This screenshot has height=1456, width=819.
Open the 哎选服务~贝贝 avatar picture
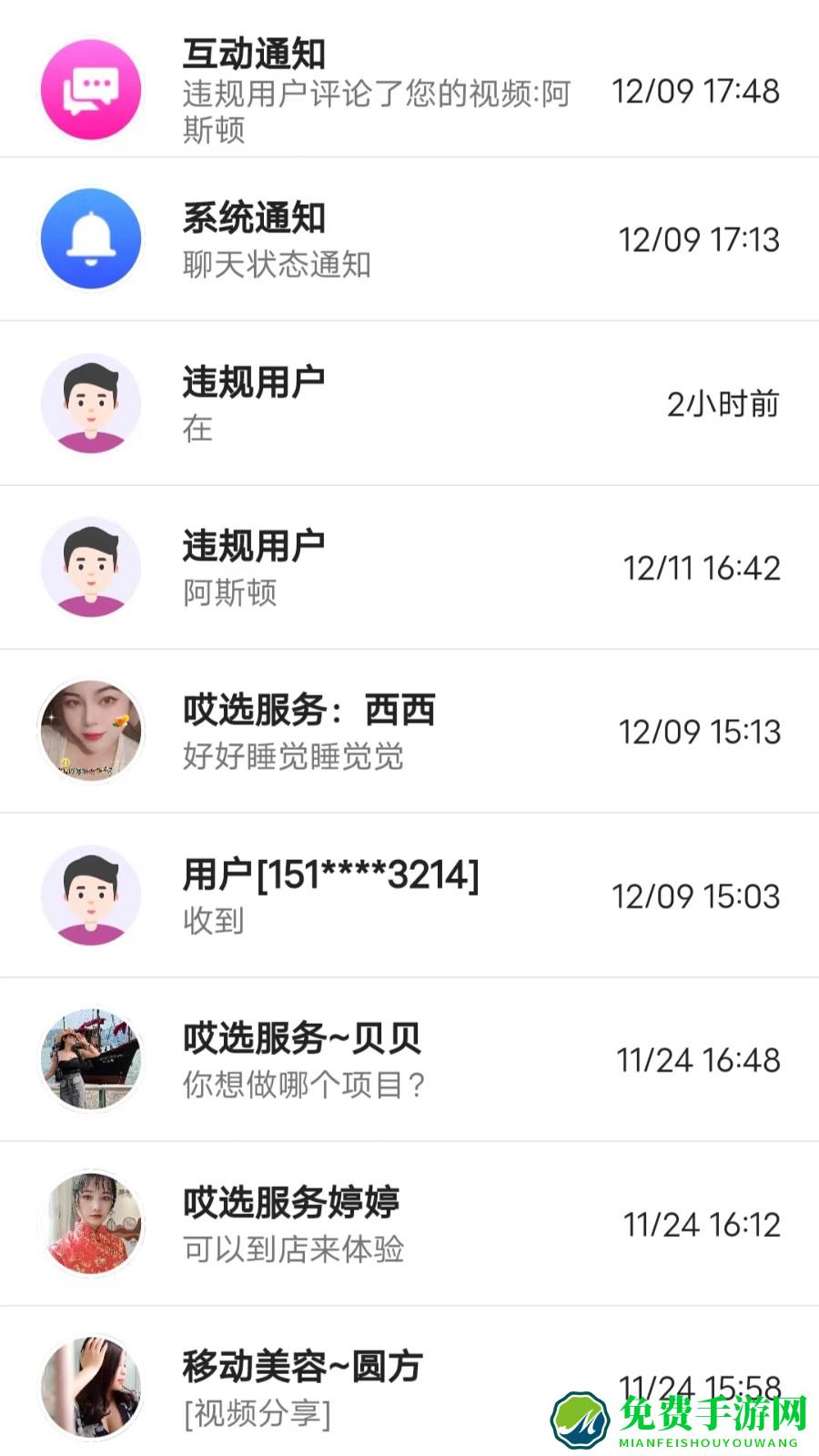pyautogui.click(x=91, y=1058)
